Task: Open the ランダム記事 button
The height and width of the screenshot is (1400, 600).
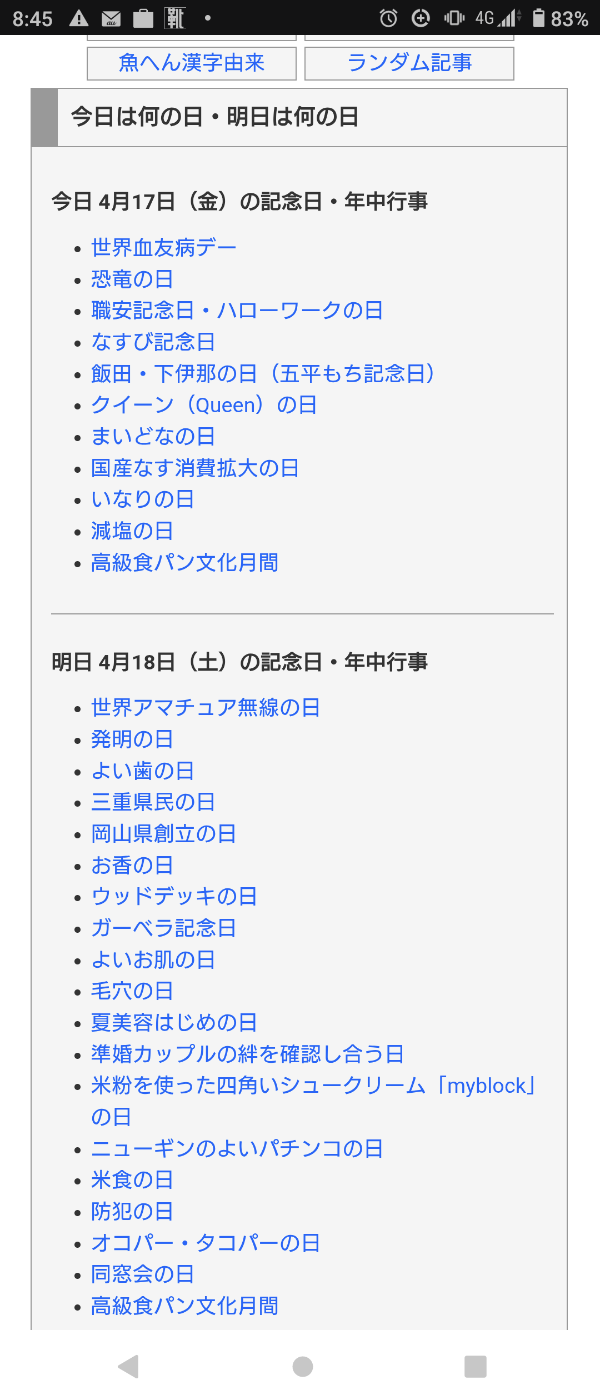Action: [x=409, y=63]
